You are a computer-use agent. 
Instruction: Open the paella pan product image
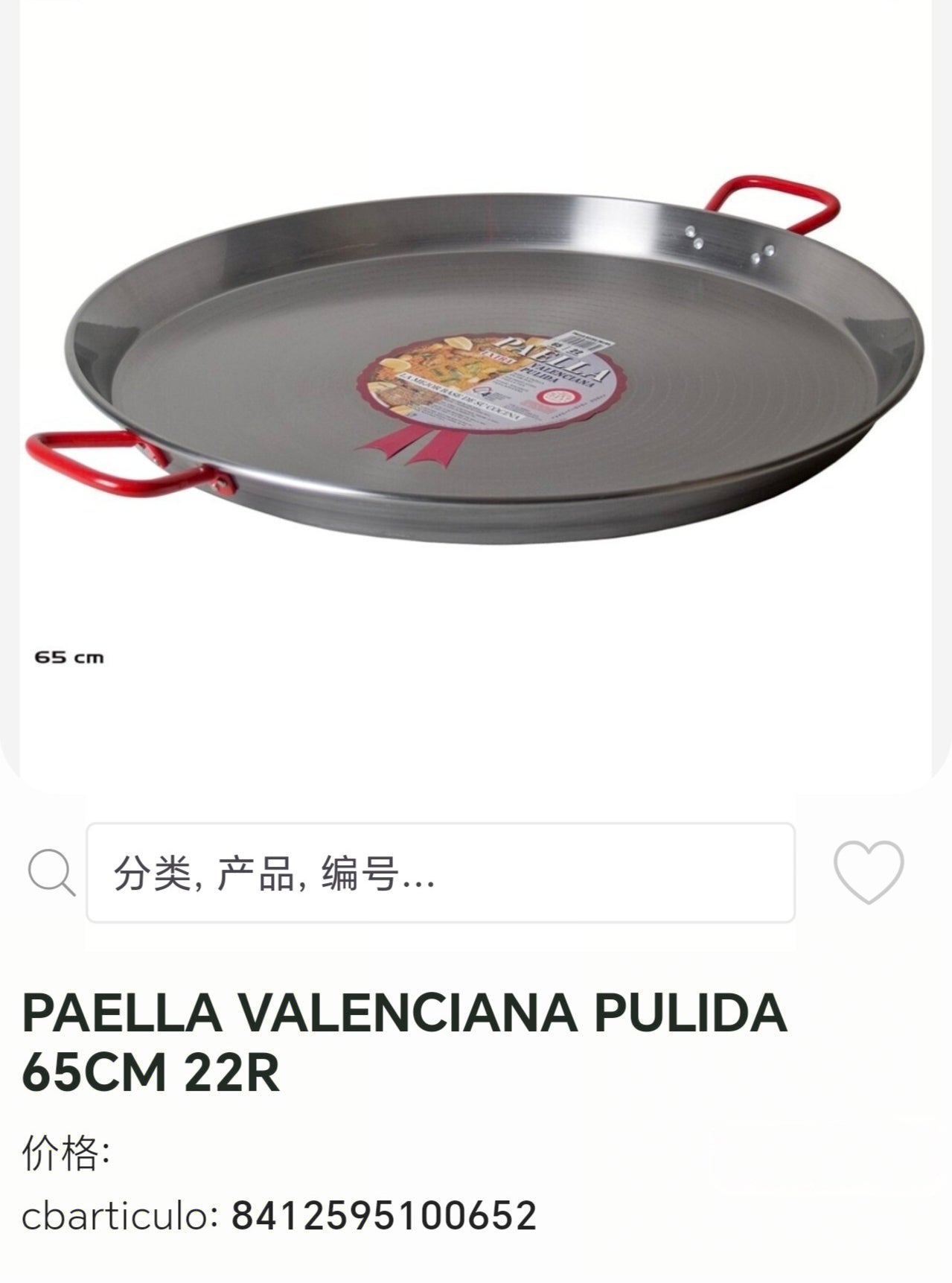[x=476, y=365]
